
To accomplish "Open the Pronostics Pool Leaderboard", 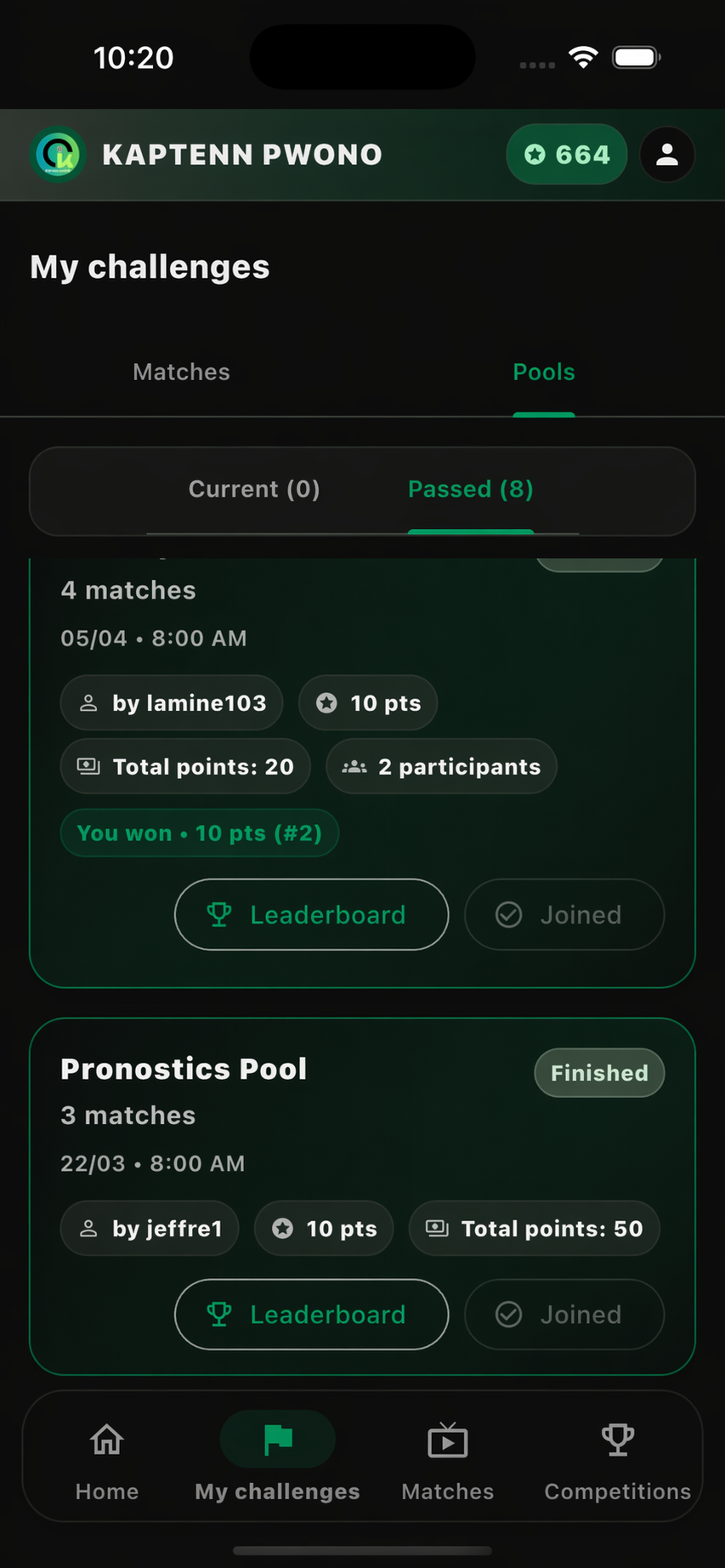I will [311, 1315].
